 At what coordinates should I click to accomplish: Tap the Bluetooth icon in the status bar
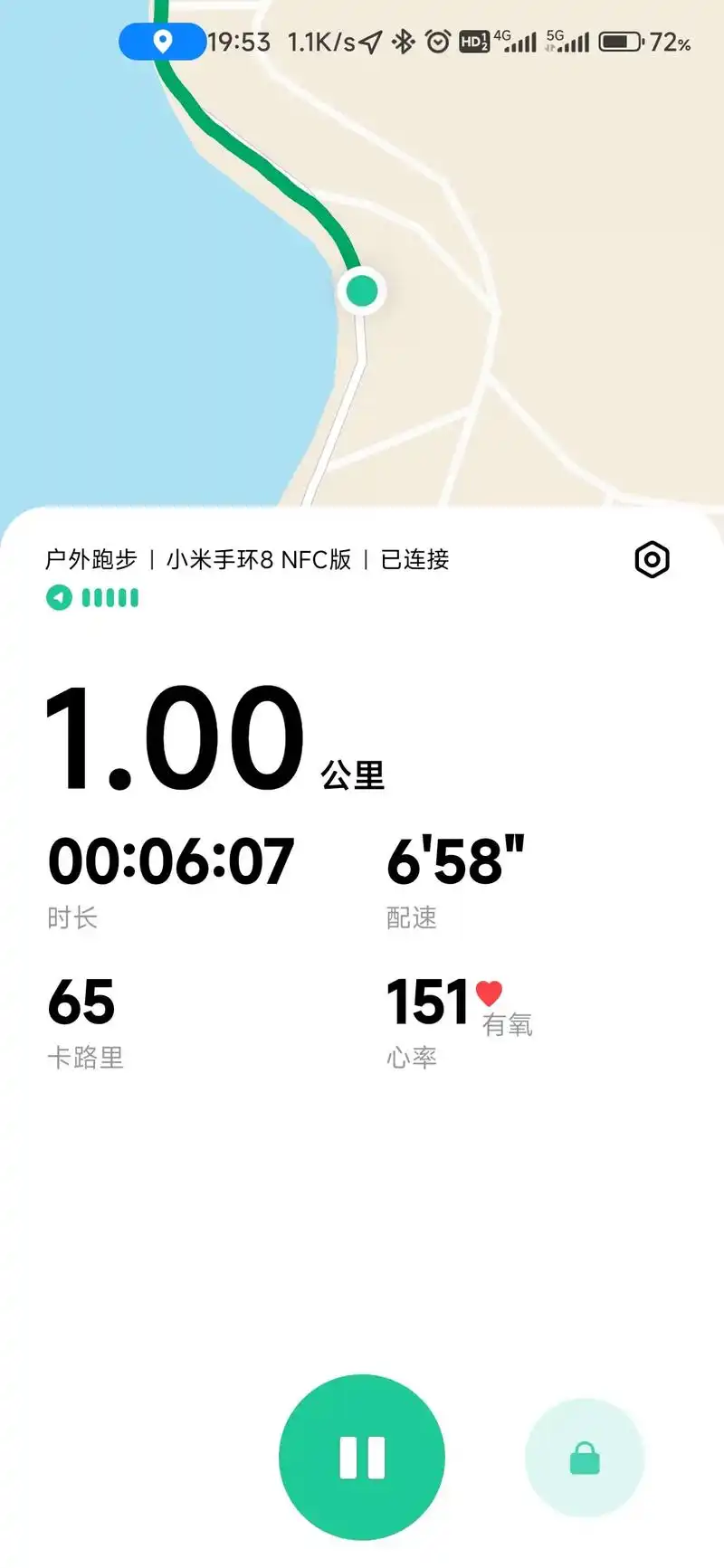[x=401, y=42]
